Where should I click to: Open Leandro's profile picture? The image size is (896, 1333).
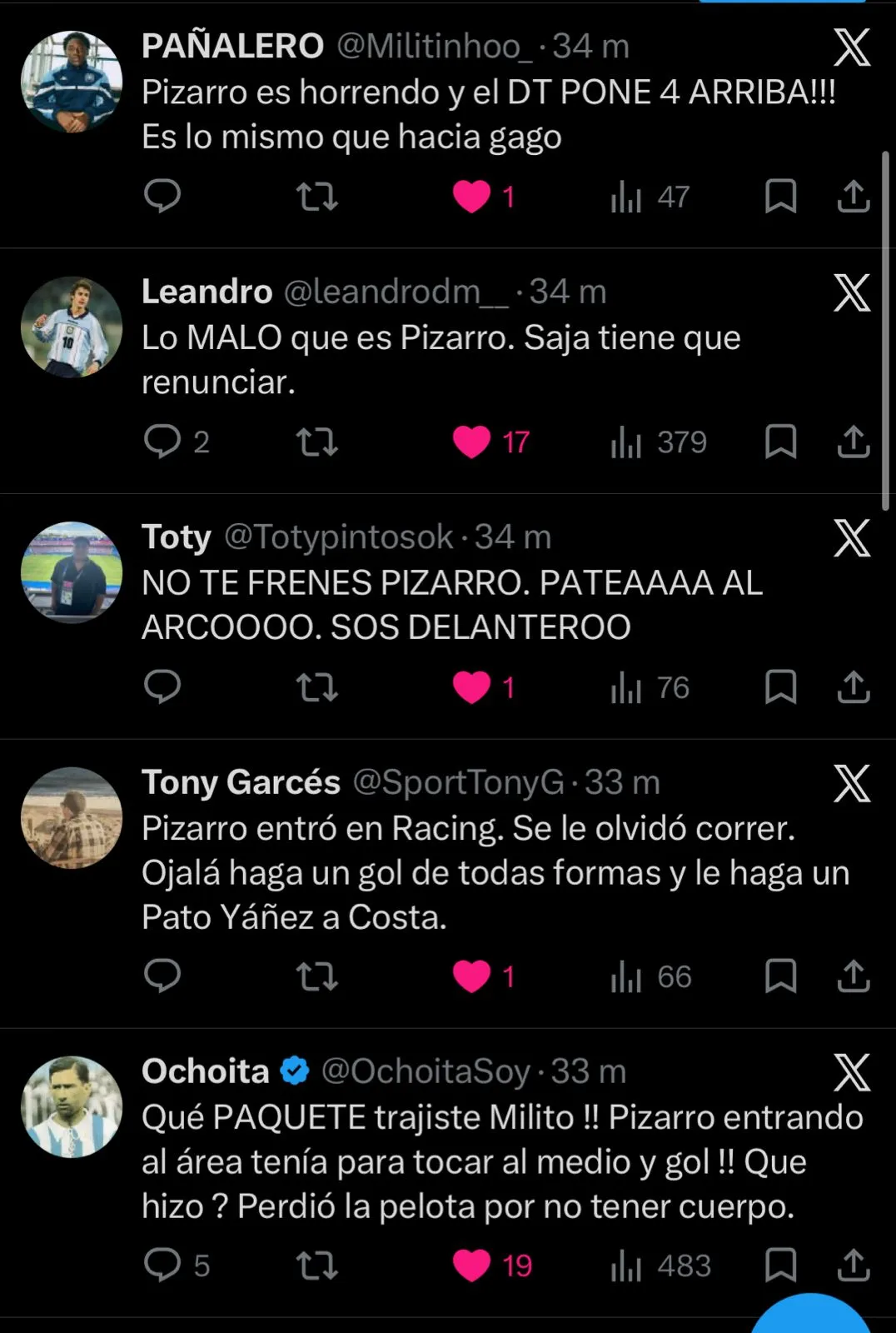72,327
